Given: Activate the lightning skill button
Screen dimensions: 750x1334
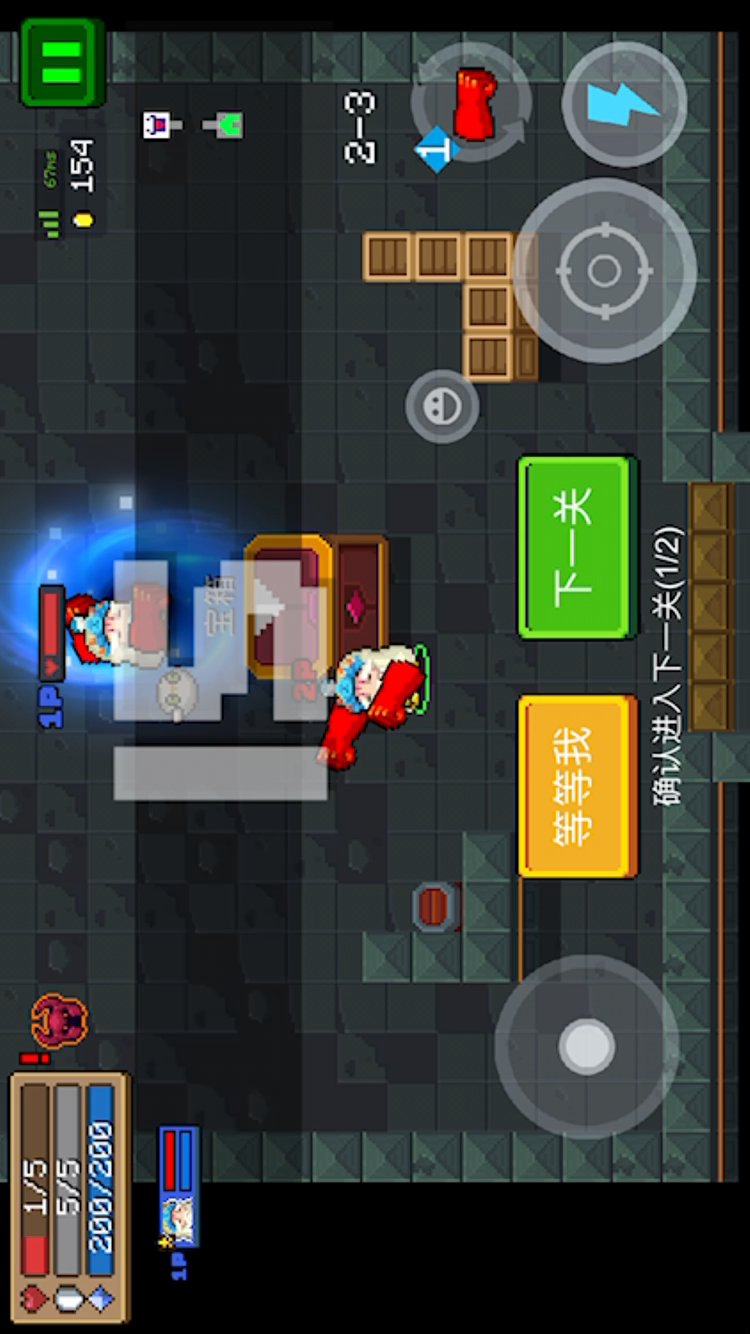Looking at the screenshot, I should click(624, 103).
